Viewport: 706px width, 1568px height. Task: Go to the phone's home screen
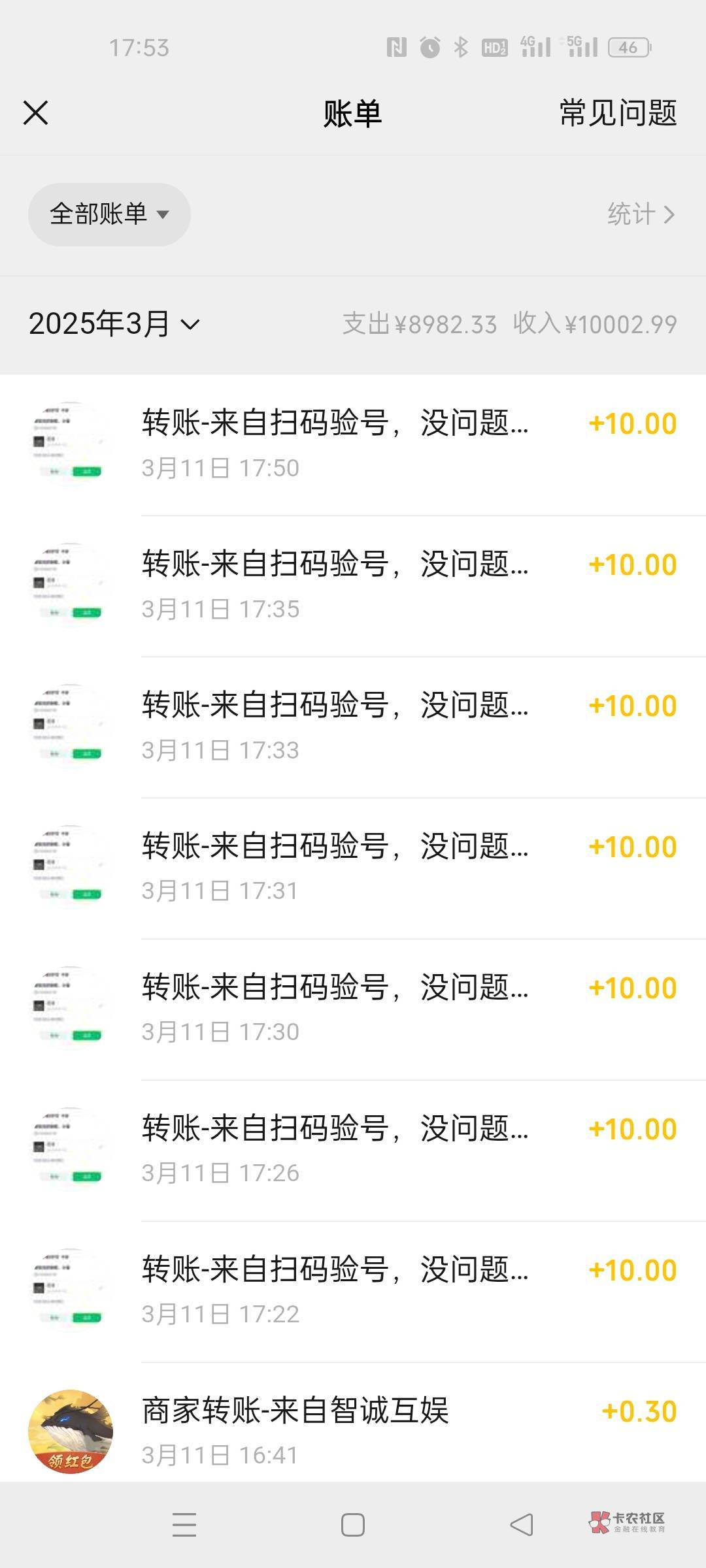[353, 1525]
